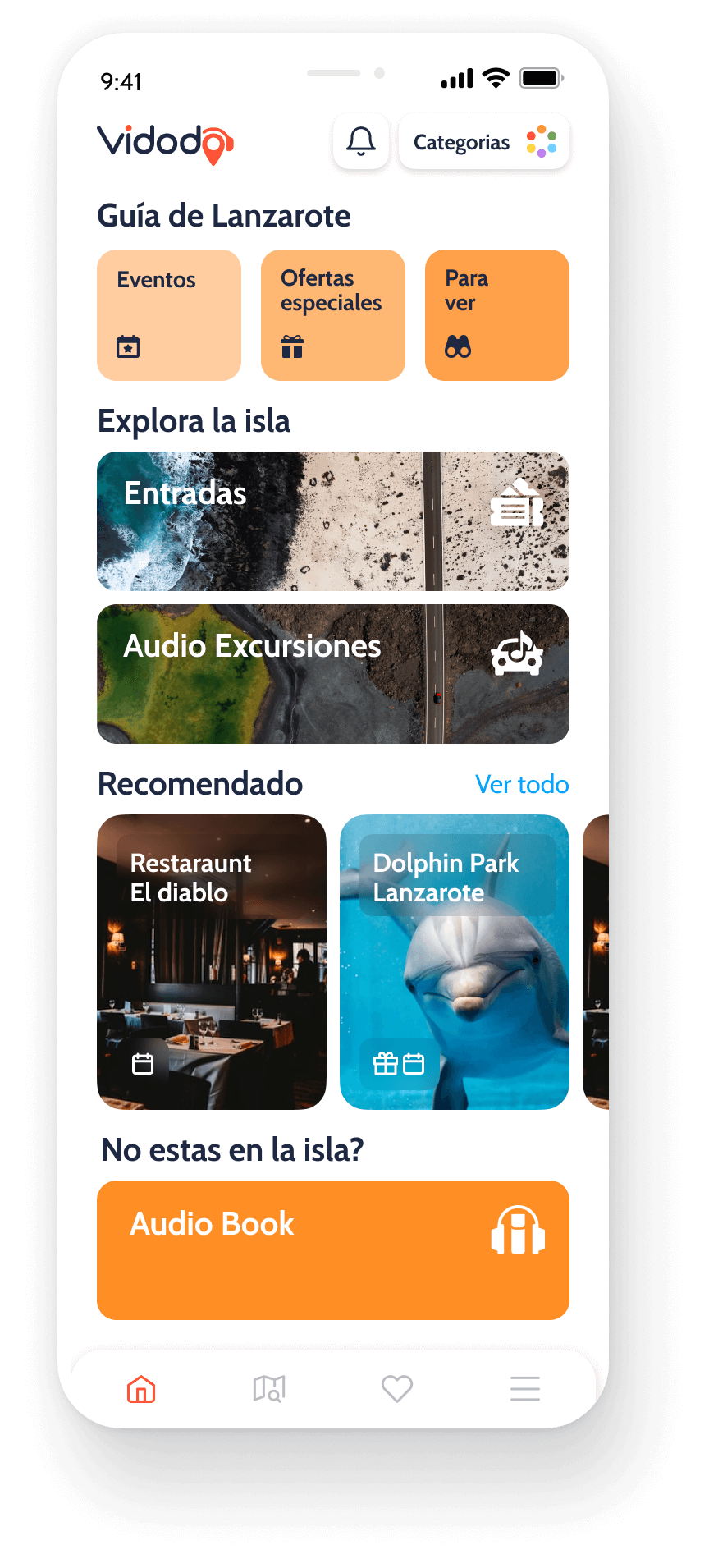Select Ofertas especiales card
The height and width of the screenshot is (1568, 709).
point(333,315)
